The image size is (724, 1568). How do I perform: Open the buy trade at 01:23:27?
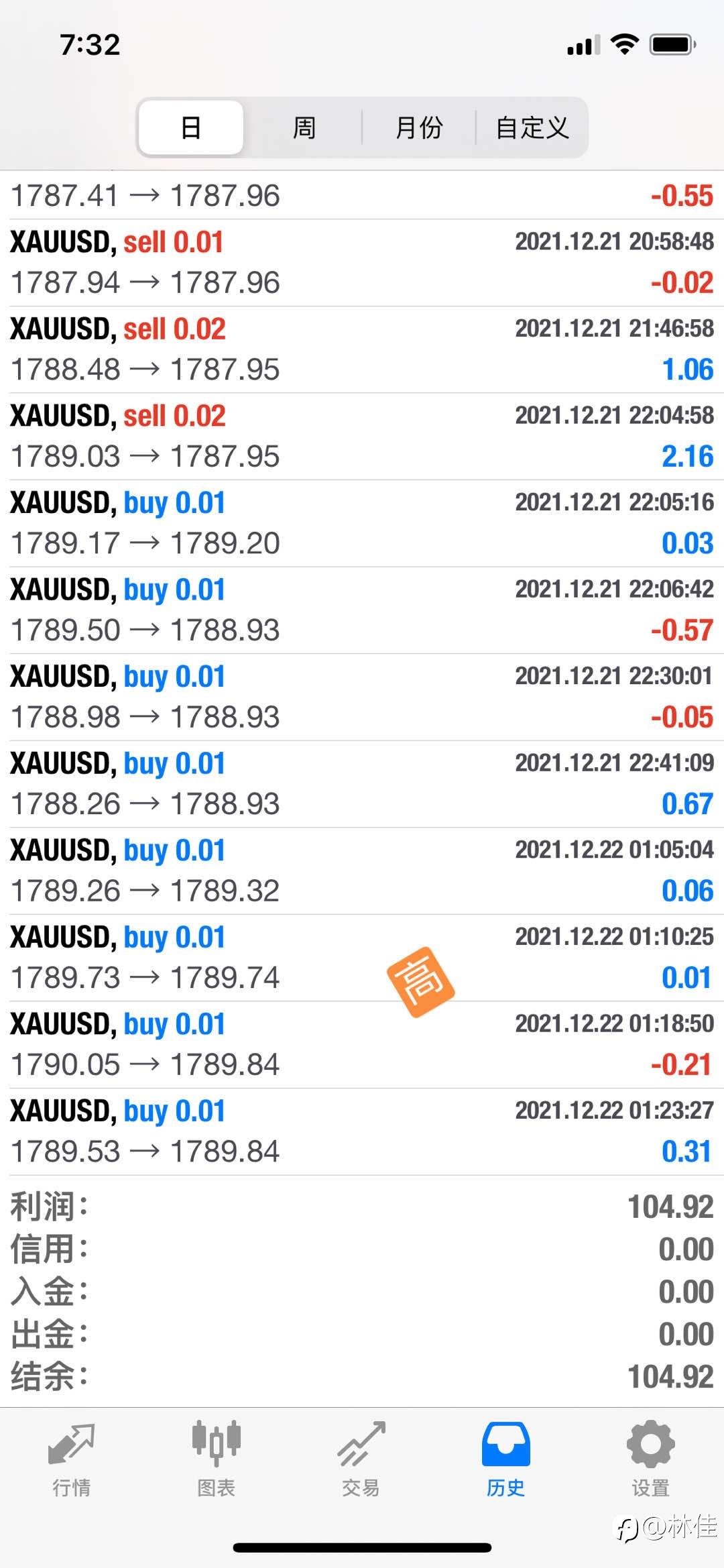(362, 1131)
